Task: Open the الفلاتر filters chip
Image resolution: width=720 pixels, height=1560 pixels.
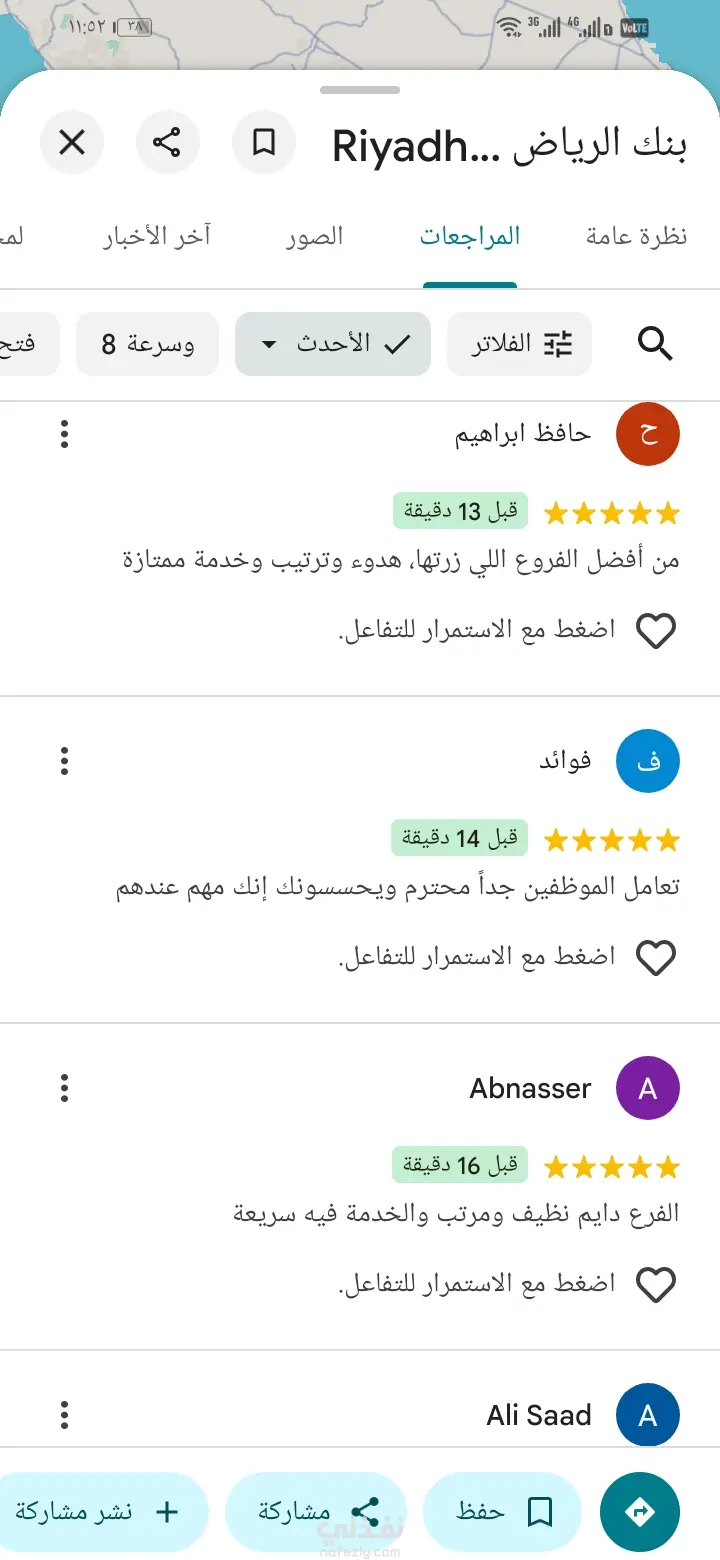Action: tap(519, 344)
